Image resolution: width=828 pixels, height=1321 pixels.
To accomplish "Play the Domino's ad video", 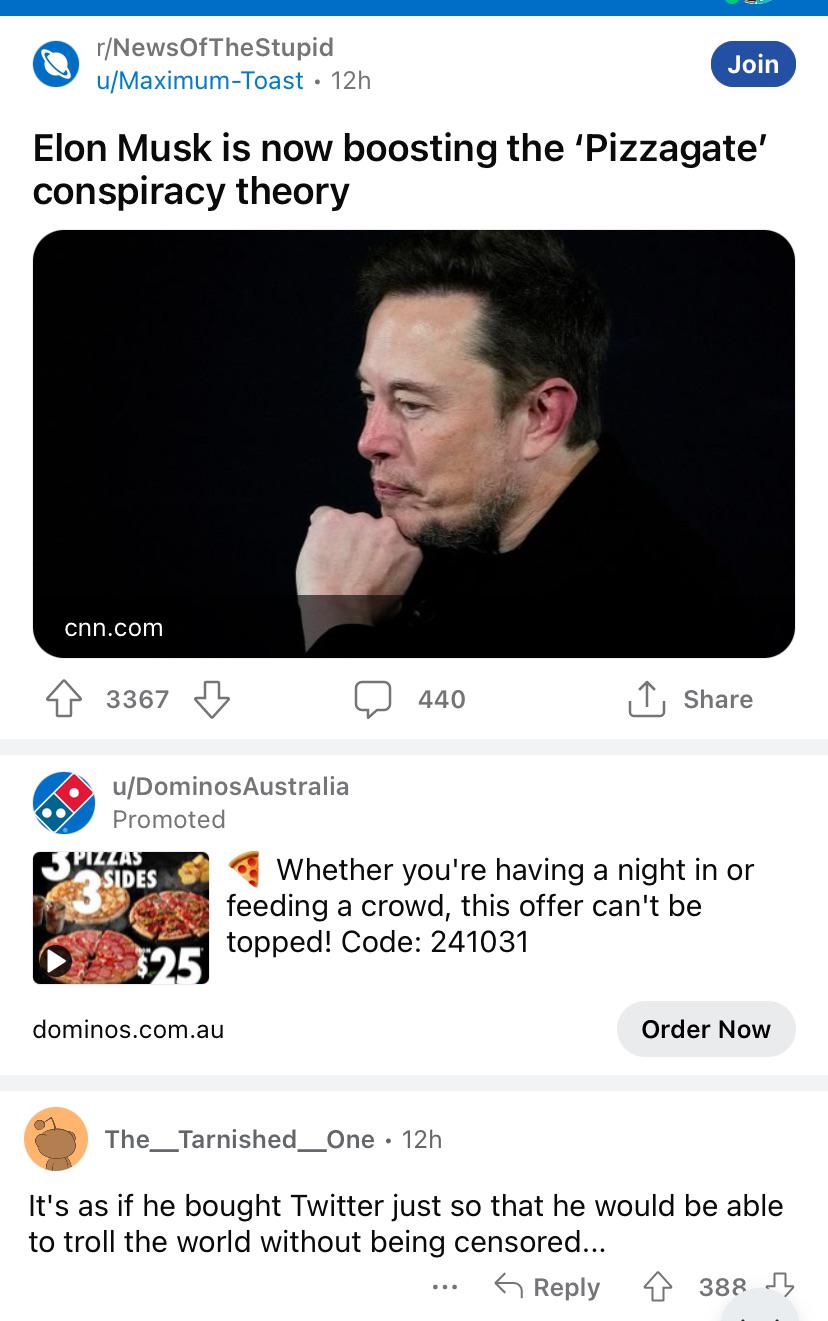I will click(58, 961).
